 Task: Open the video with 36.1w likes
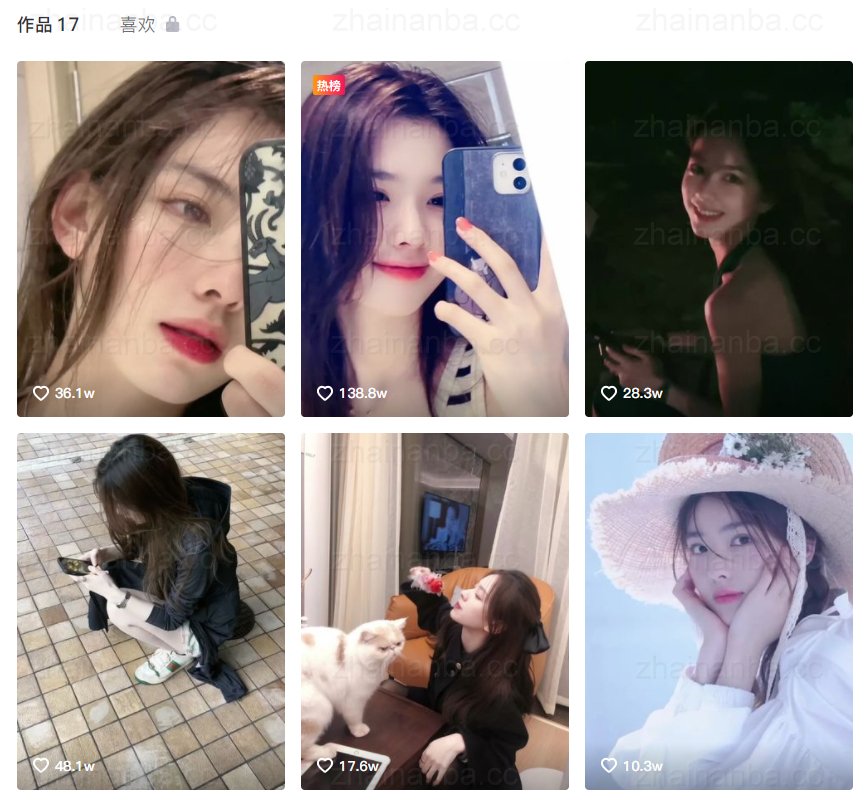pyautogui.click(x=150, y=238)
